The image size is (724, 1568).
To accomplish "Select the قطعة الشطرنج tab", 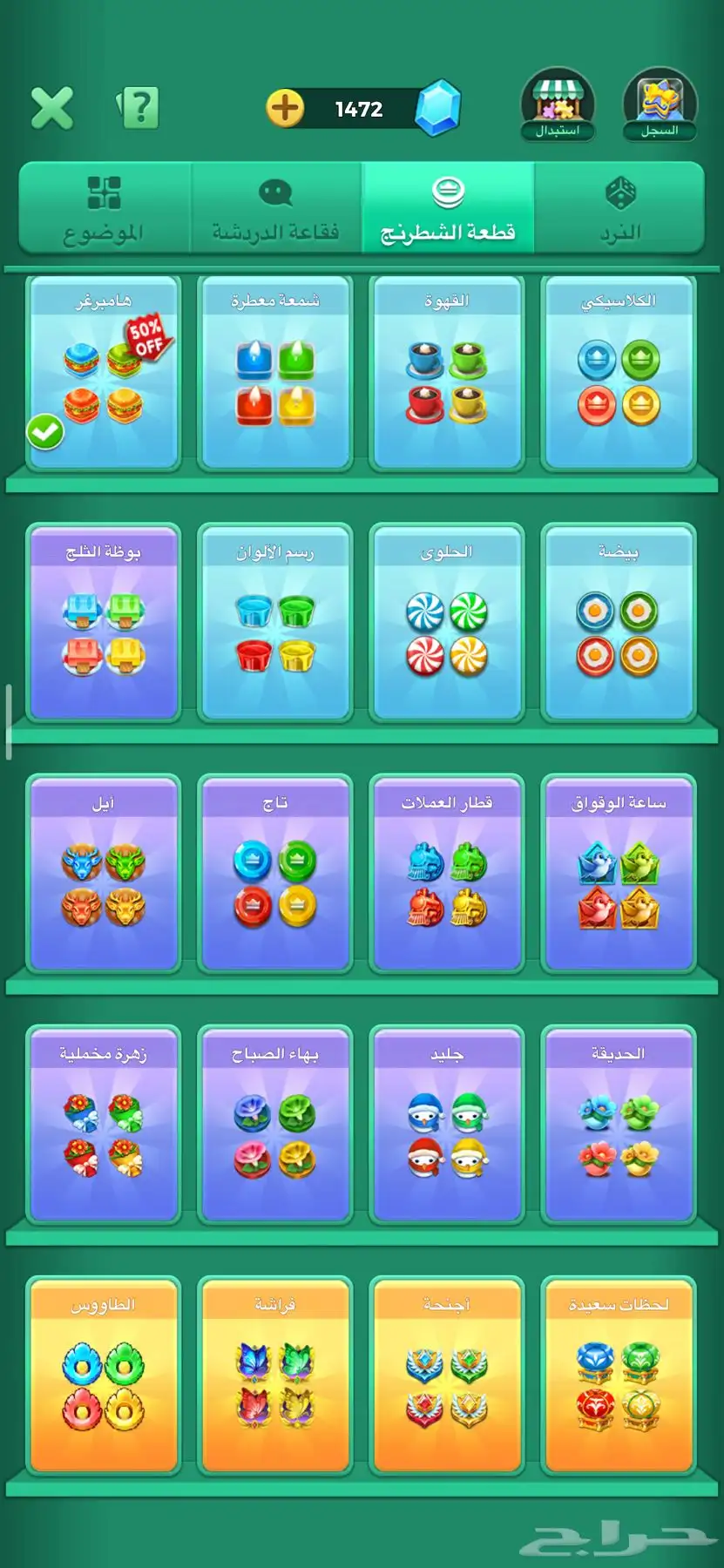I will click(x=448, y=209).
